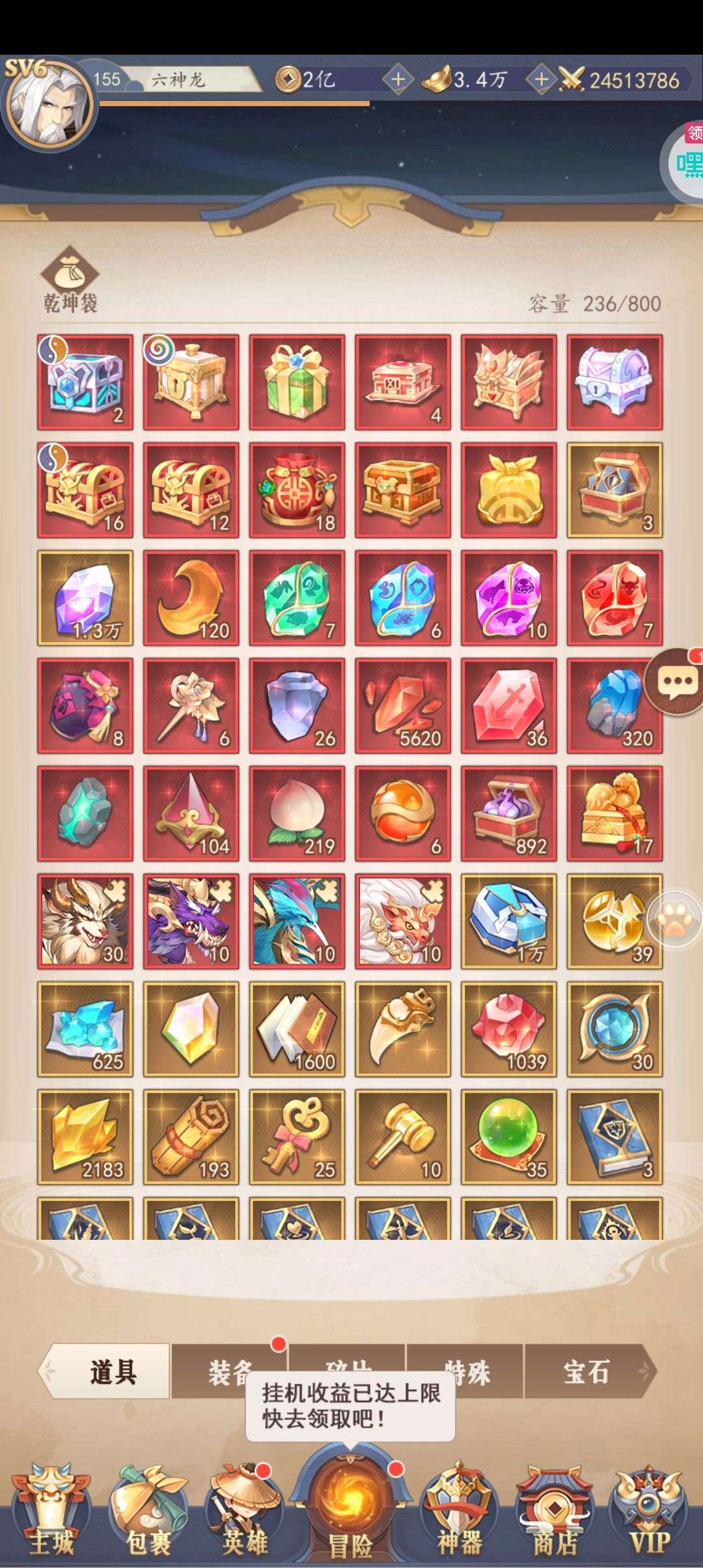703x1568 pixels.
Task: Select the crescent moon item with 120
Action: pyautogui.click(x=191, y=598)
